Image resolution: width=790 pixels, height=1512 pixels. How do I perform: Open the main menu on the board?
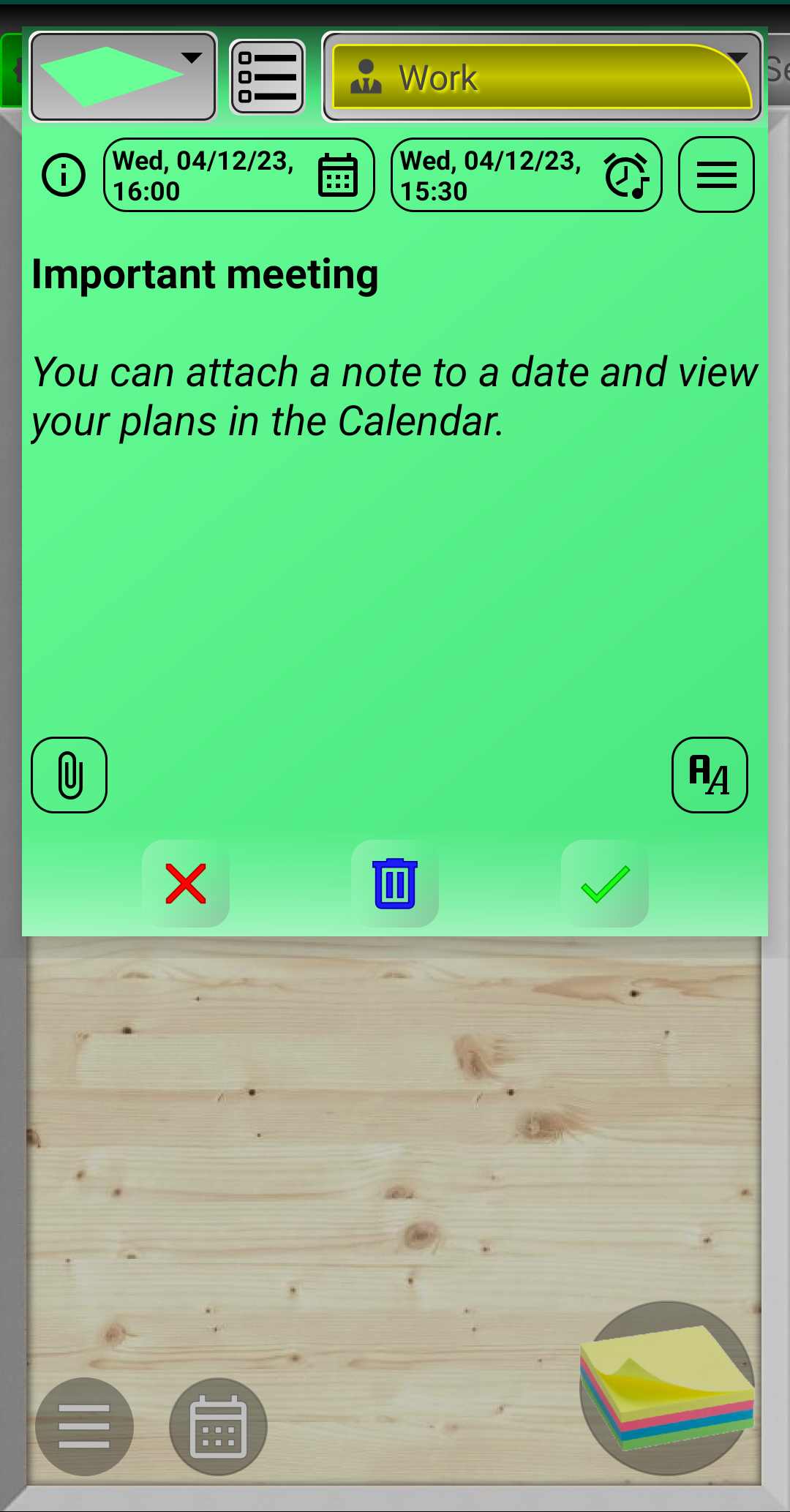point(84,1426)
